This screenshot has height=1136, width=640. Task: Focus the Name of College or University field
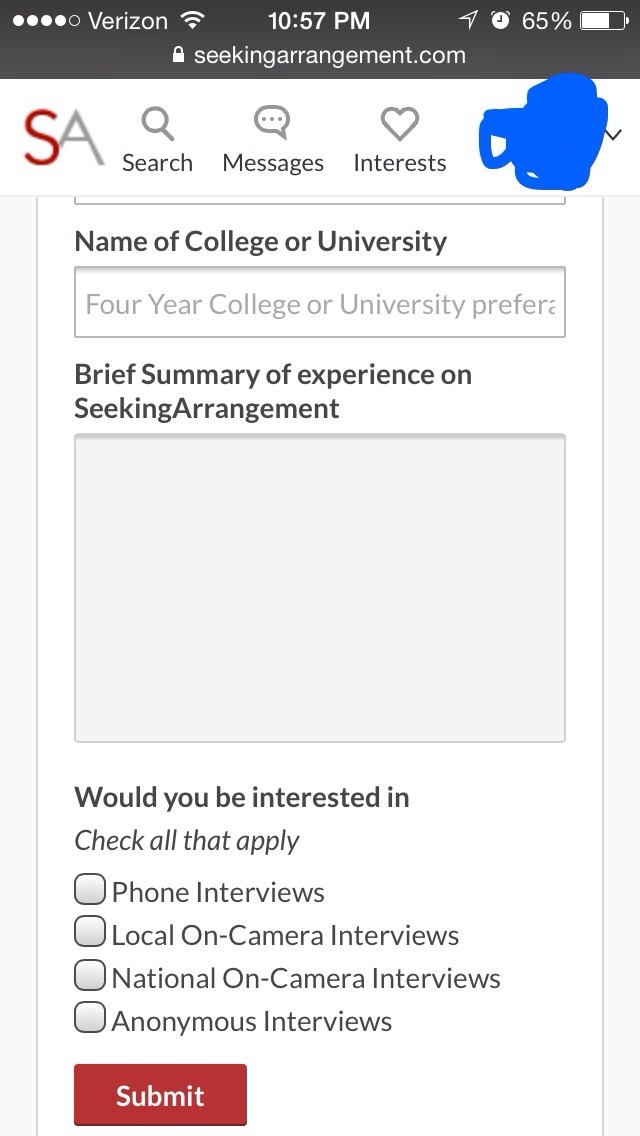320,302
